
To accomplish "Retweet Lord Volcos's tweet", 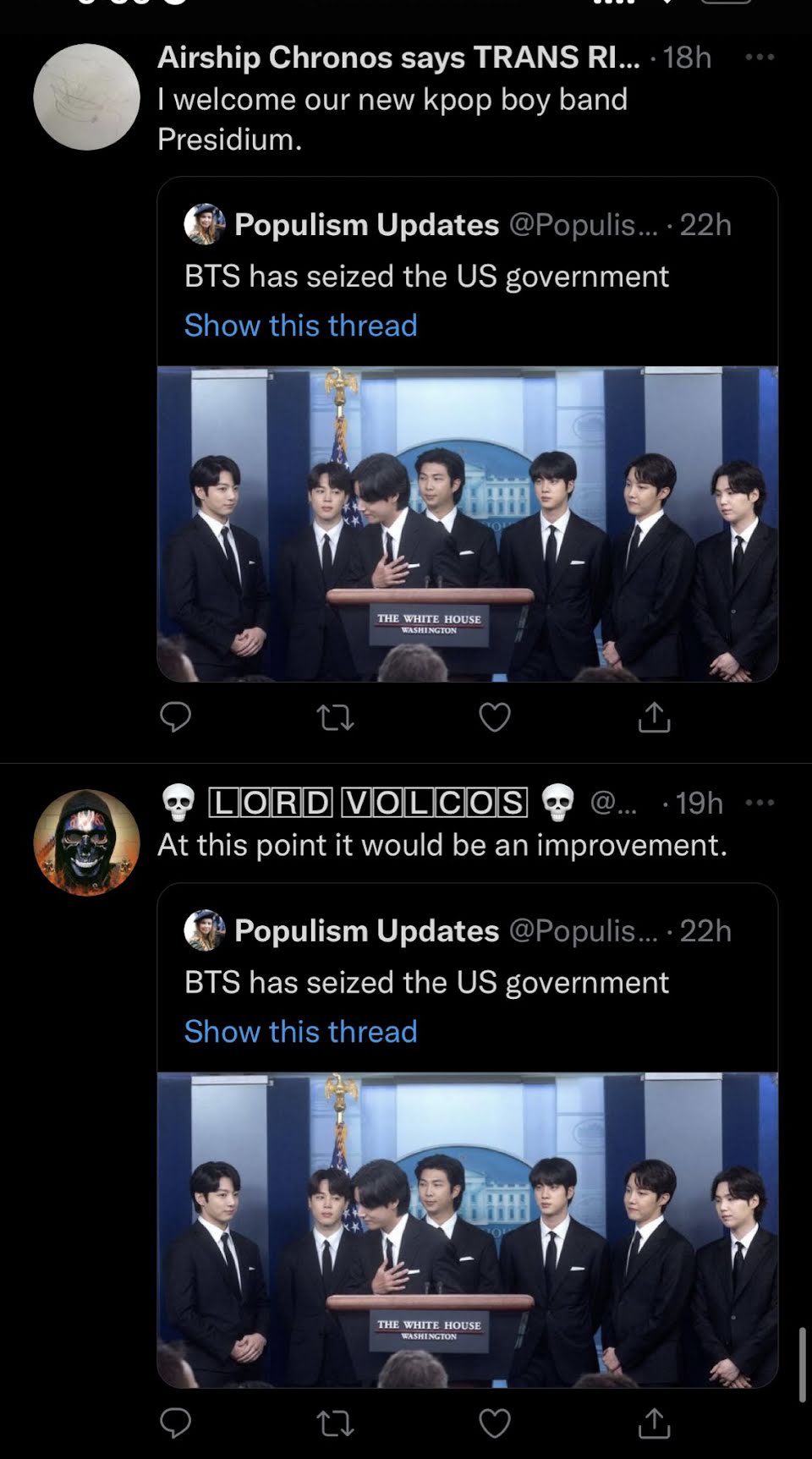I will pos(335,1424).
